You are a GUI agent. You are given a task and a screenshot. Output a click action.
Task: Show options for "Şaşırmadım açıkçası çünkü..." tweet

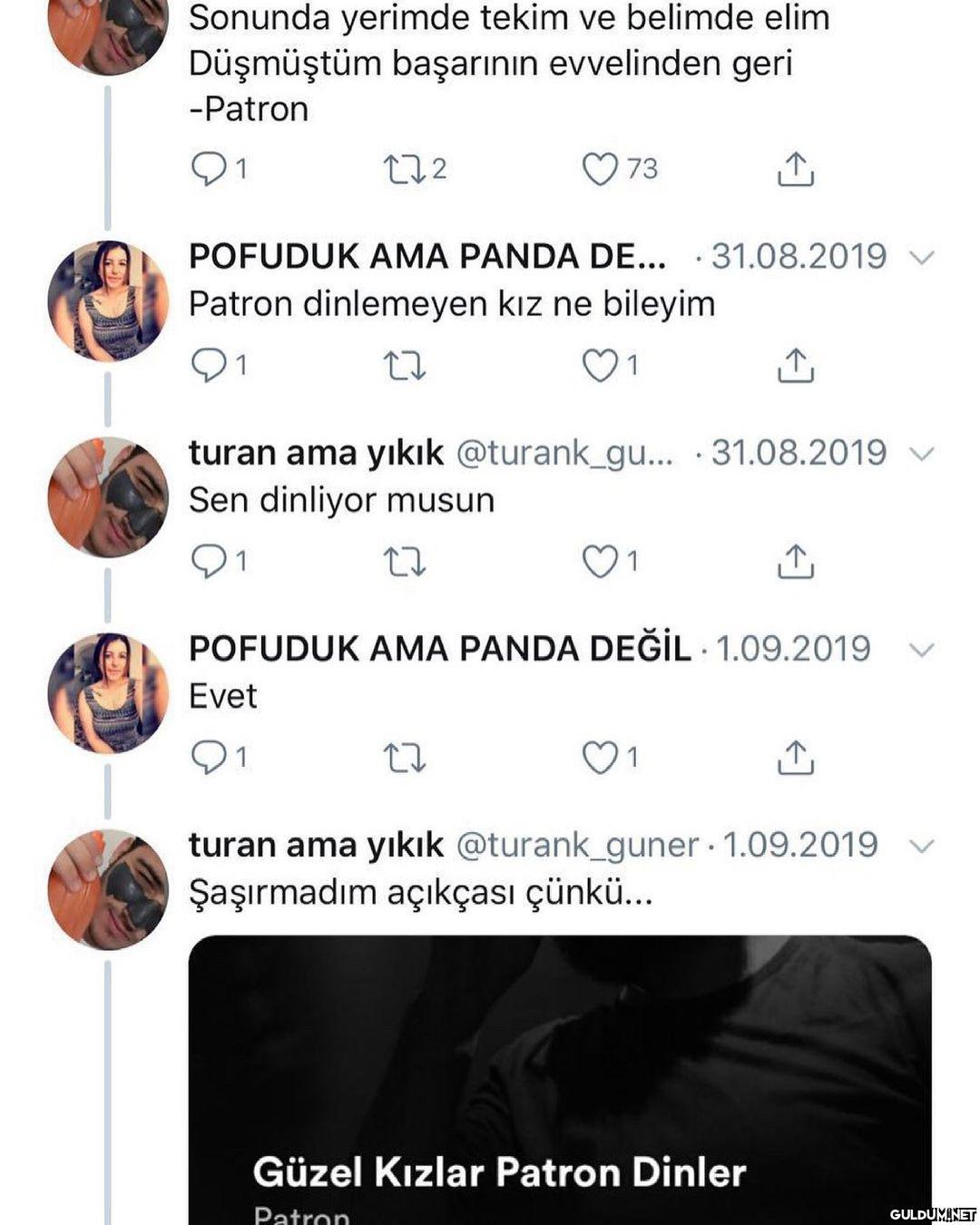click(x=921, y=846)
